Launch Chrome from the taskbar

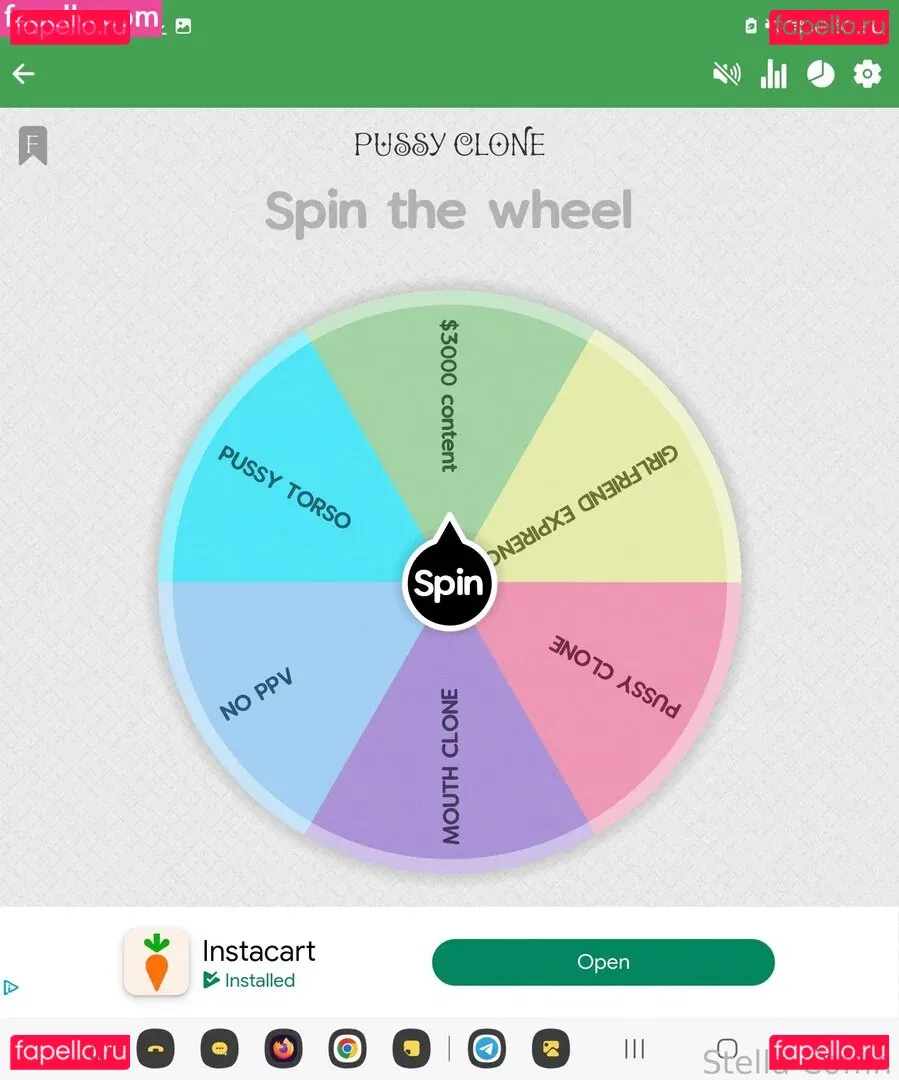pyautogui.click(x=347, y=1048)
